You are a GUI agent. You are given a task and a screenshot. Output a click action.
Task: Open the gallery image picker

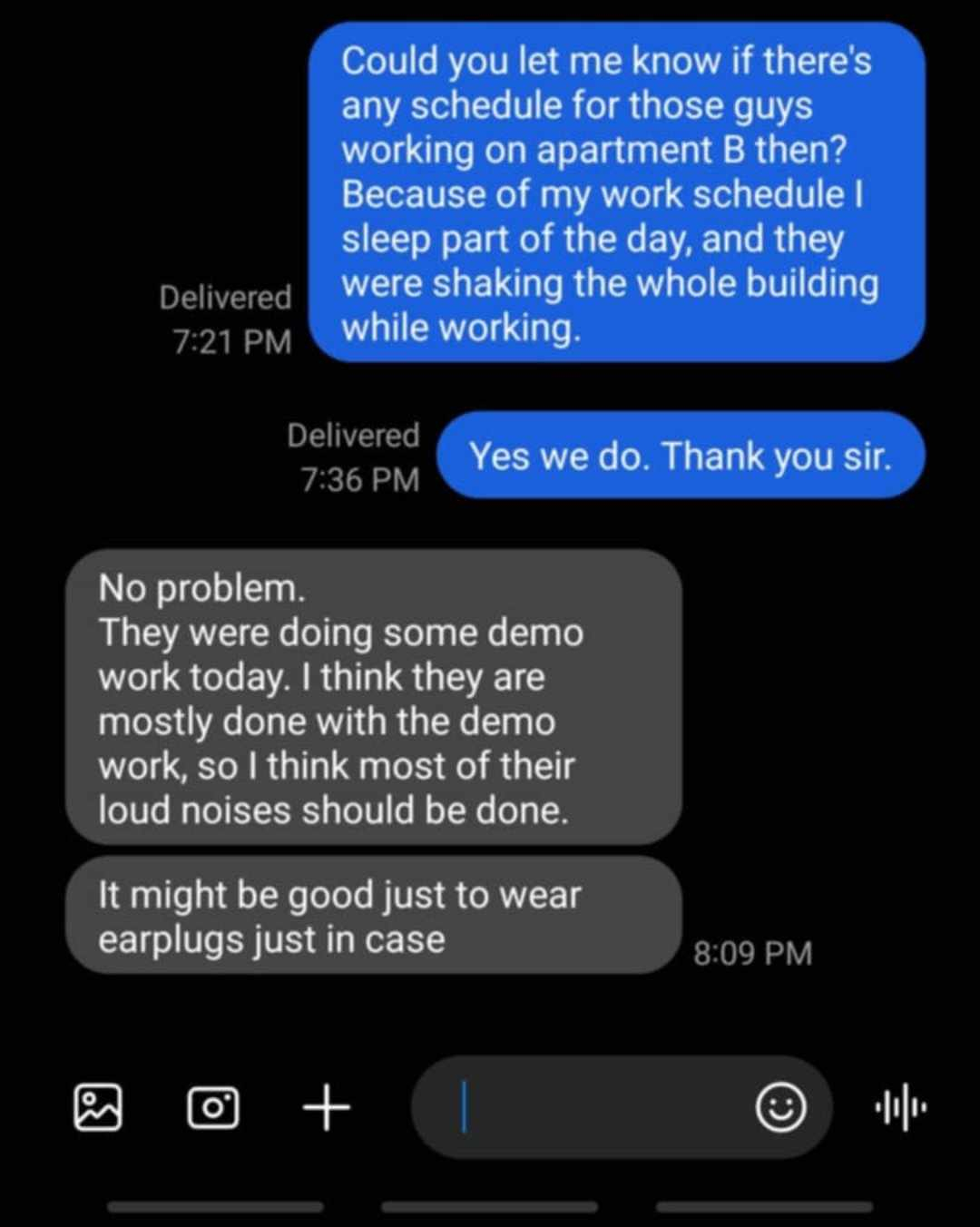97,1107
